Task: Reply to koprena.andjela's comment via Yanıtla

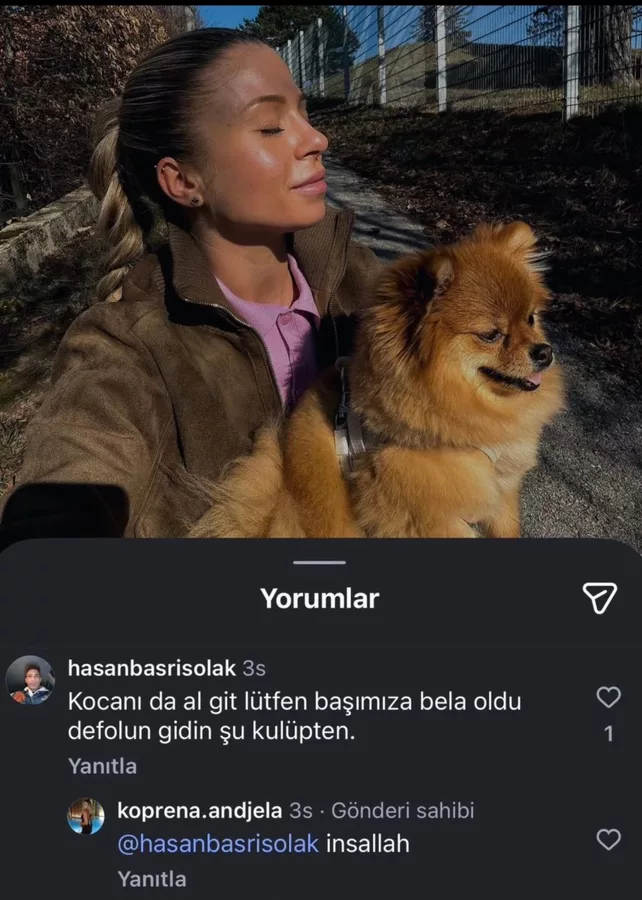Action: click(x=152, y=879)
